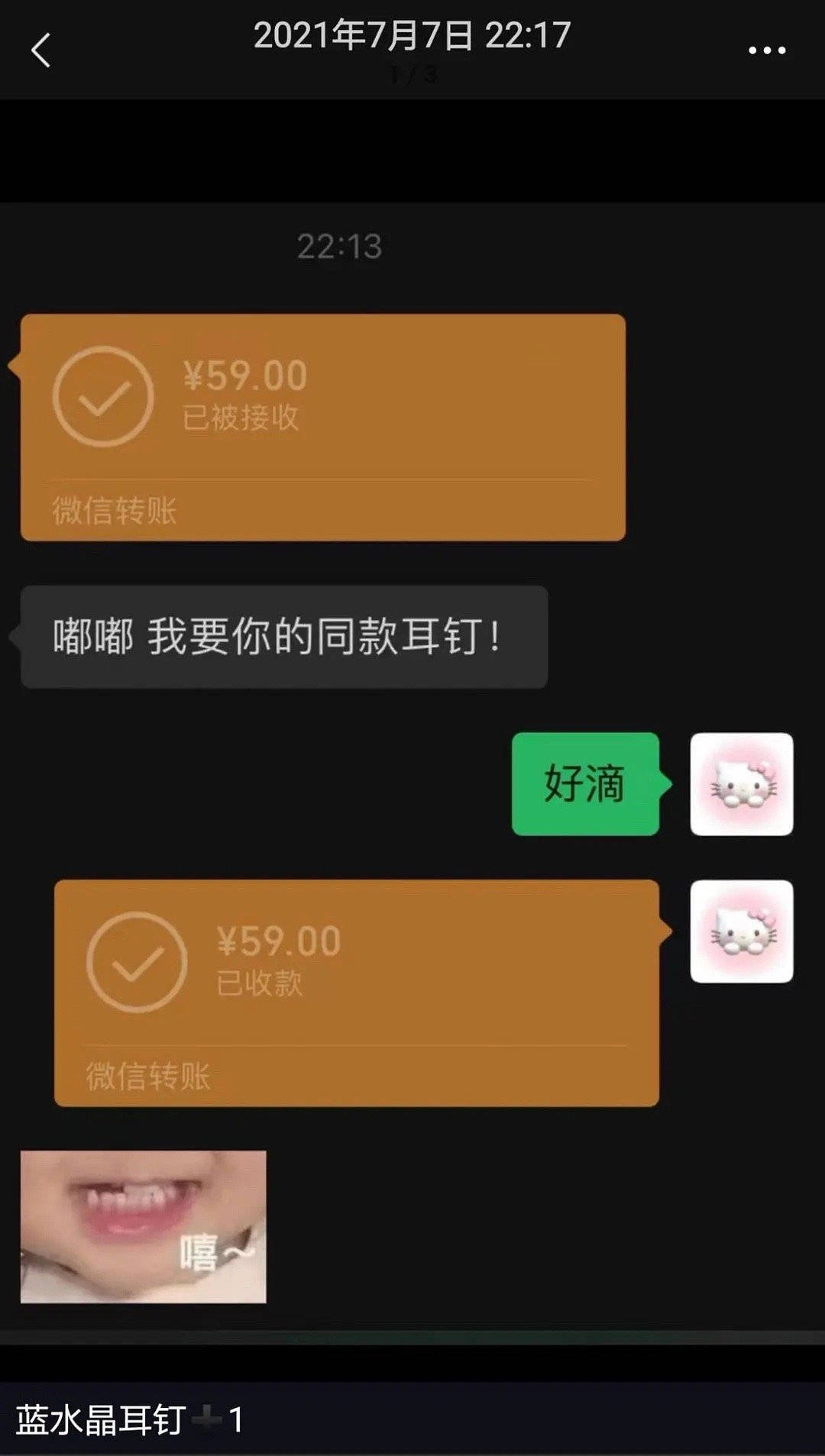Open the three-dot overflow menu
The image size is (825, 1456).
pos(766,50)
